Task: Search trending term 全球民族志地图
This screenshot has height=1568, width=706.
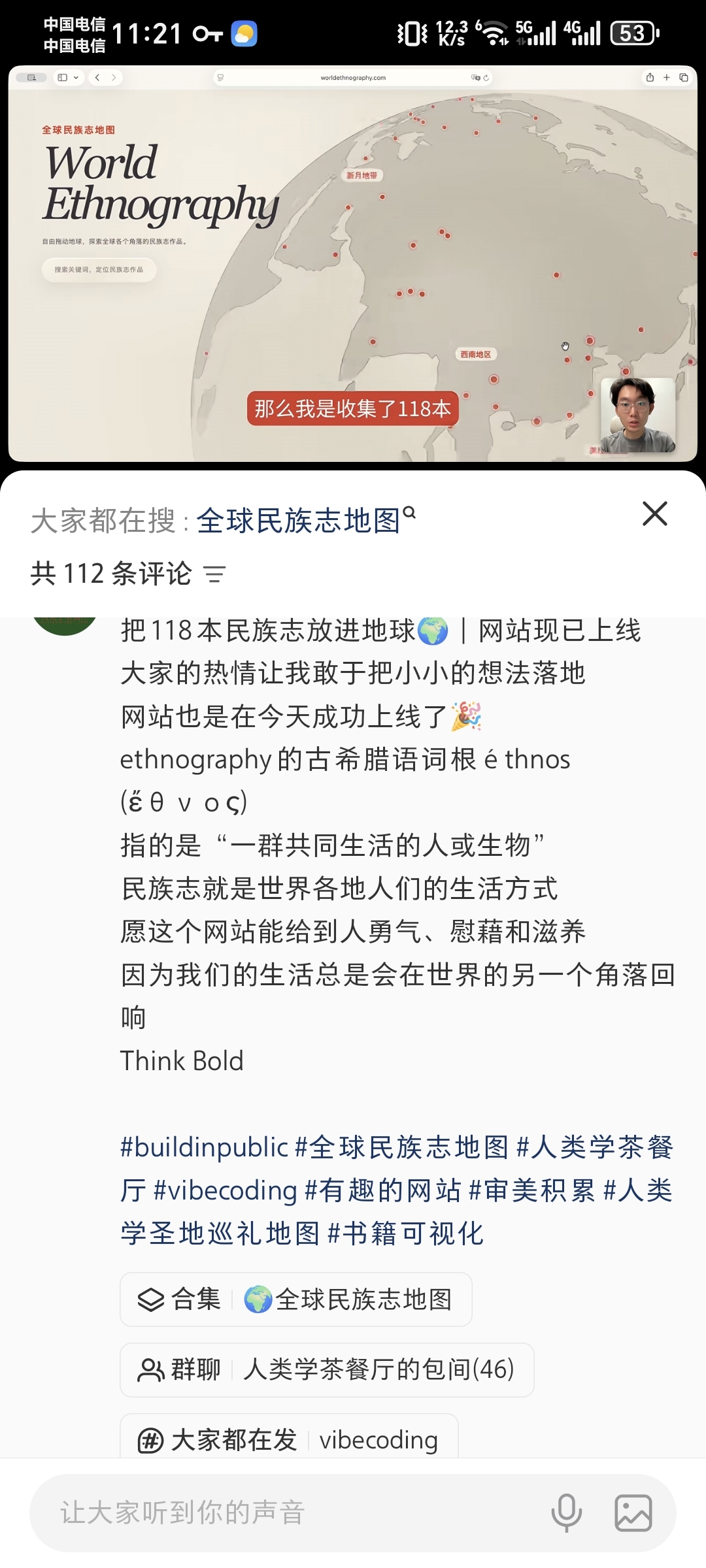Action: pos(306,521)
